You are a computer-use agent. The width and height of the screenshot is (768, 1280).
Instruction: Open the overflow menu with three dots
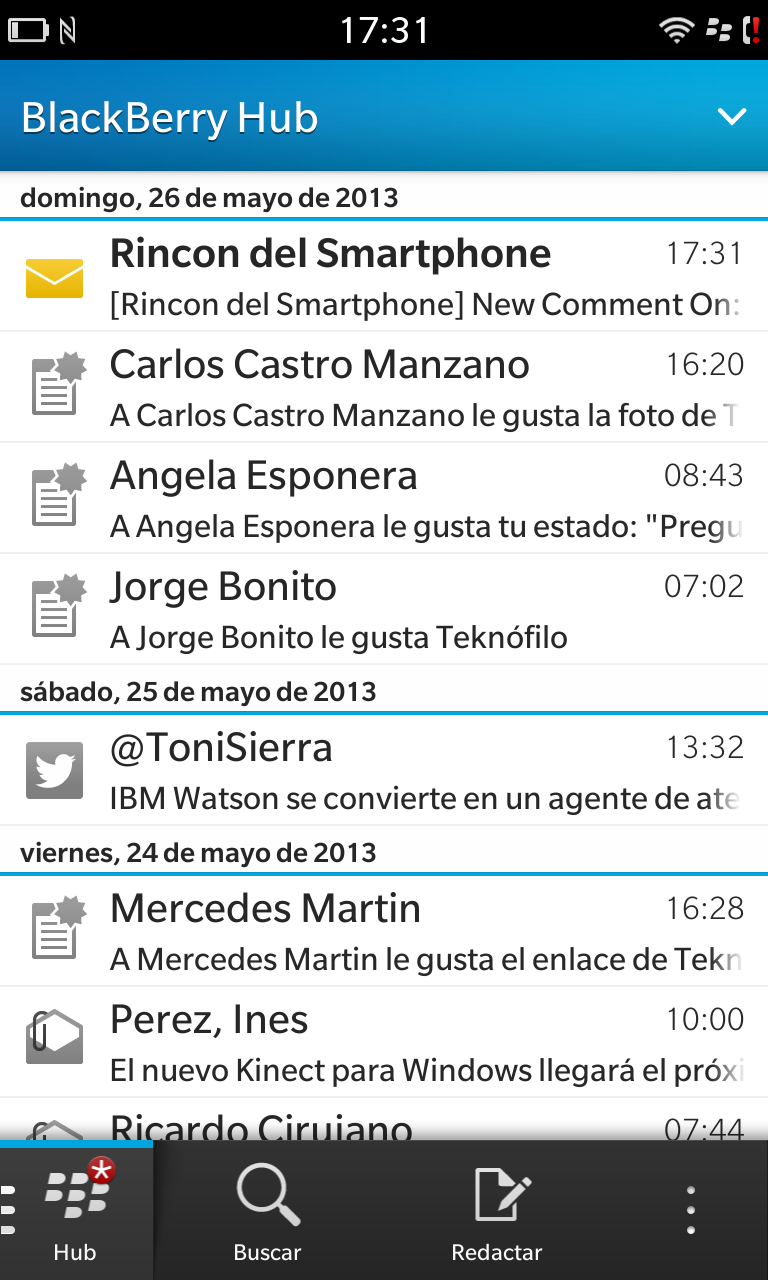click(690, 1211)
